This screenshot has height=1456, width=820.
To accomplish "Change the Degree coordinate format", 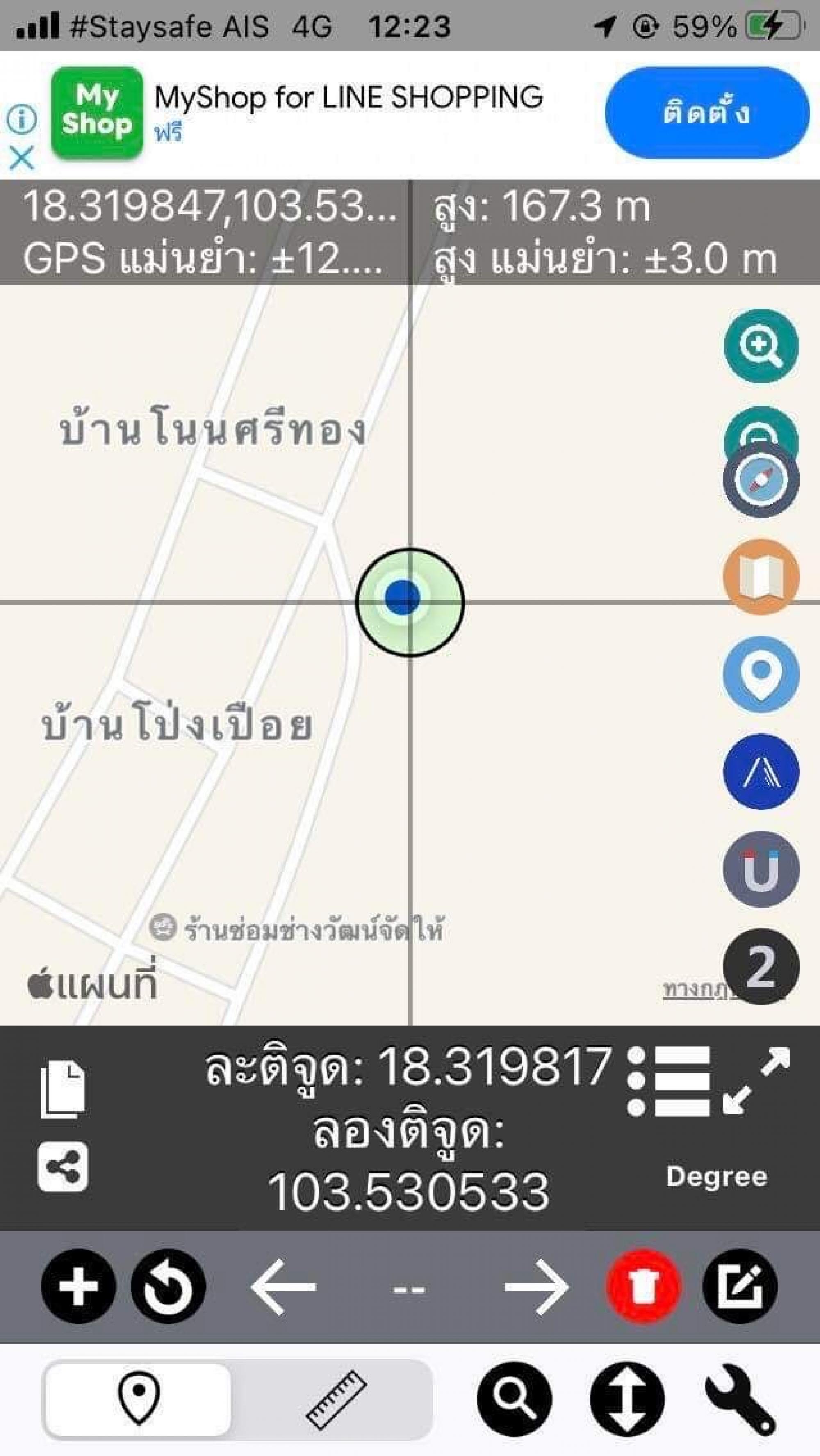I will [x=717, y=1178].
